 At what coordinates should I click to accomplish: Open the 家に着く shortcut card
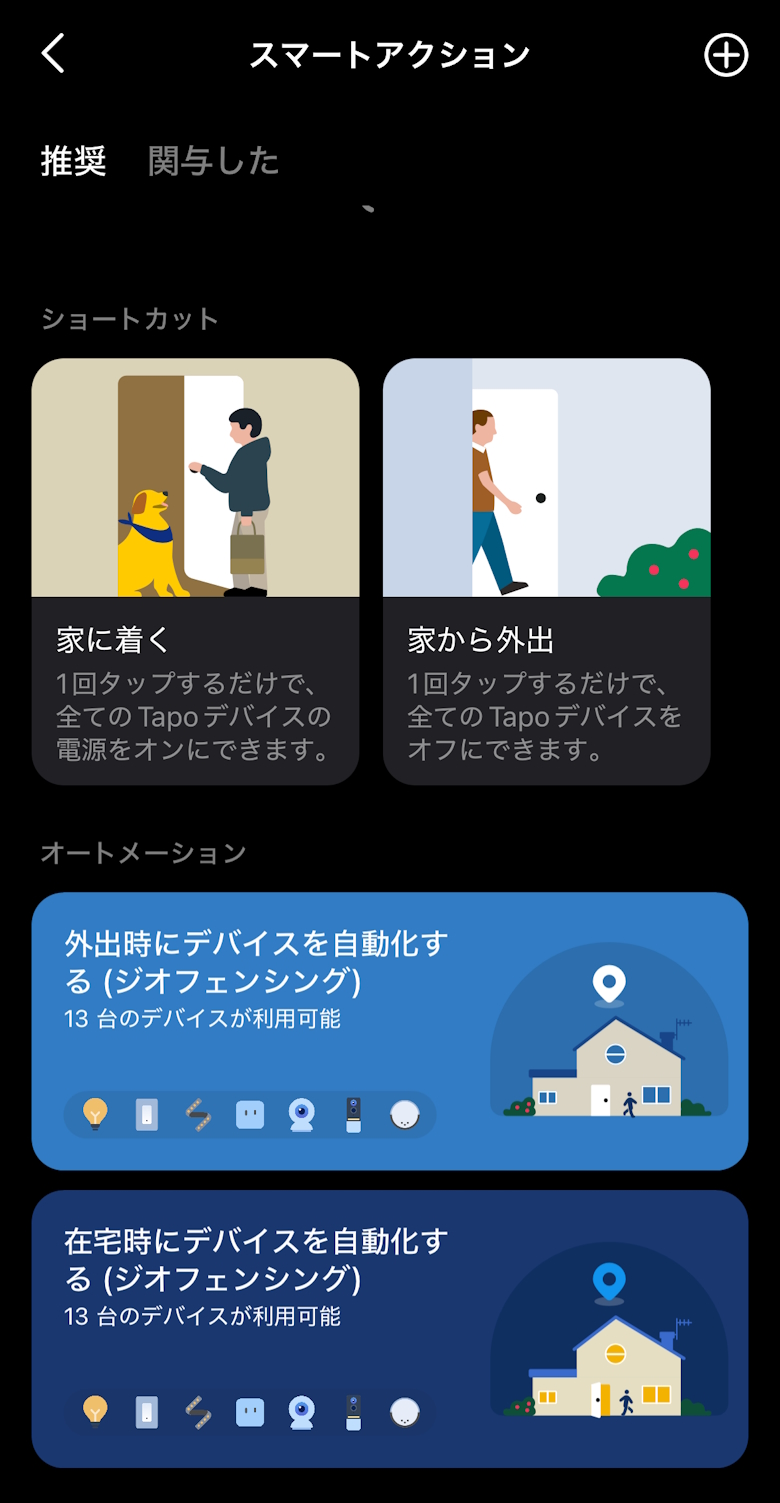(x=195, y=571)
